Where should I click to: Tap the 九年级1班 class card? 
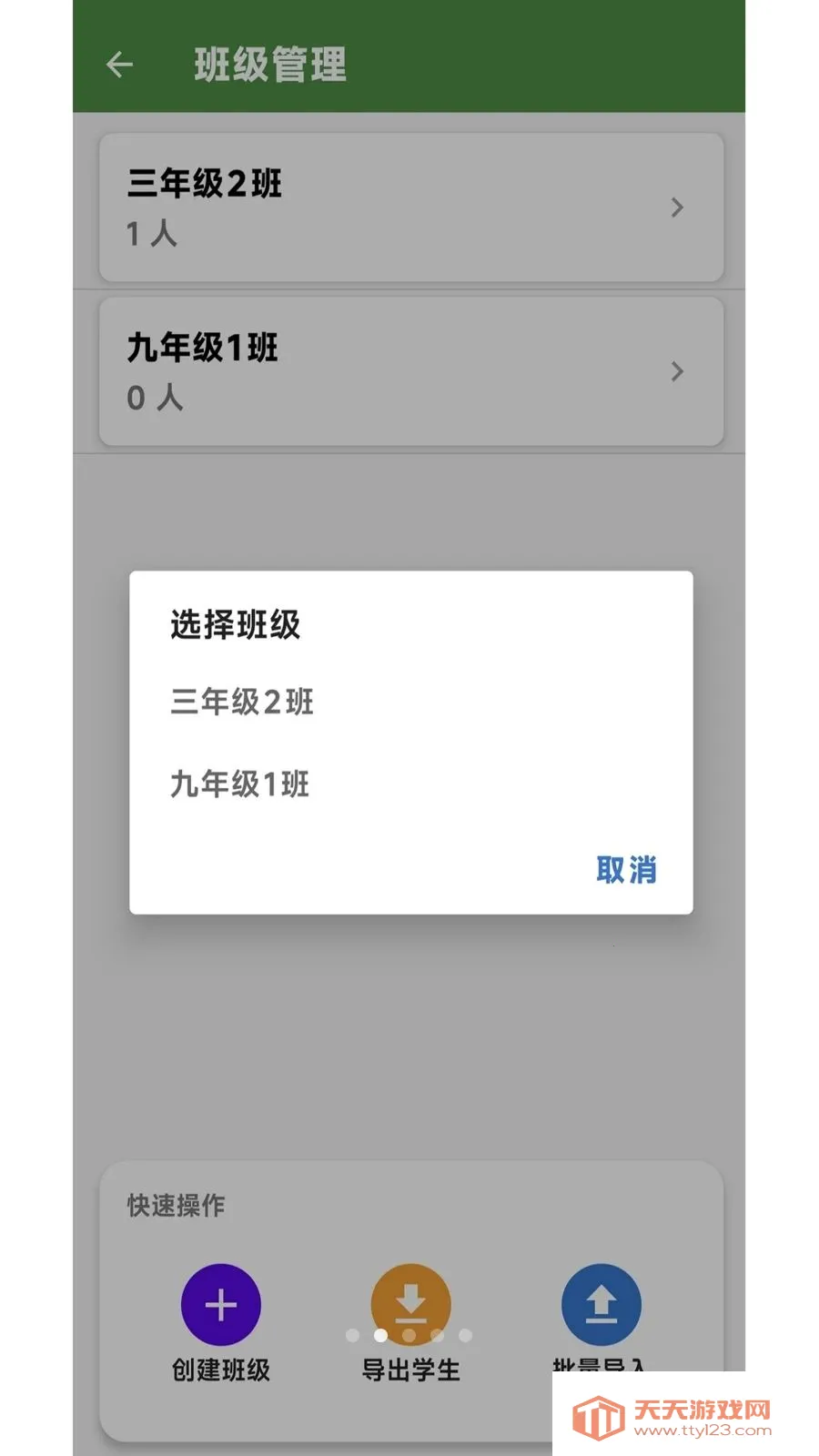(364, 371)
